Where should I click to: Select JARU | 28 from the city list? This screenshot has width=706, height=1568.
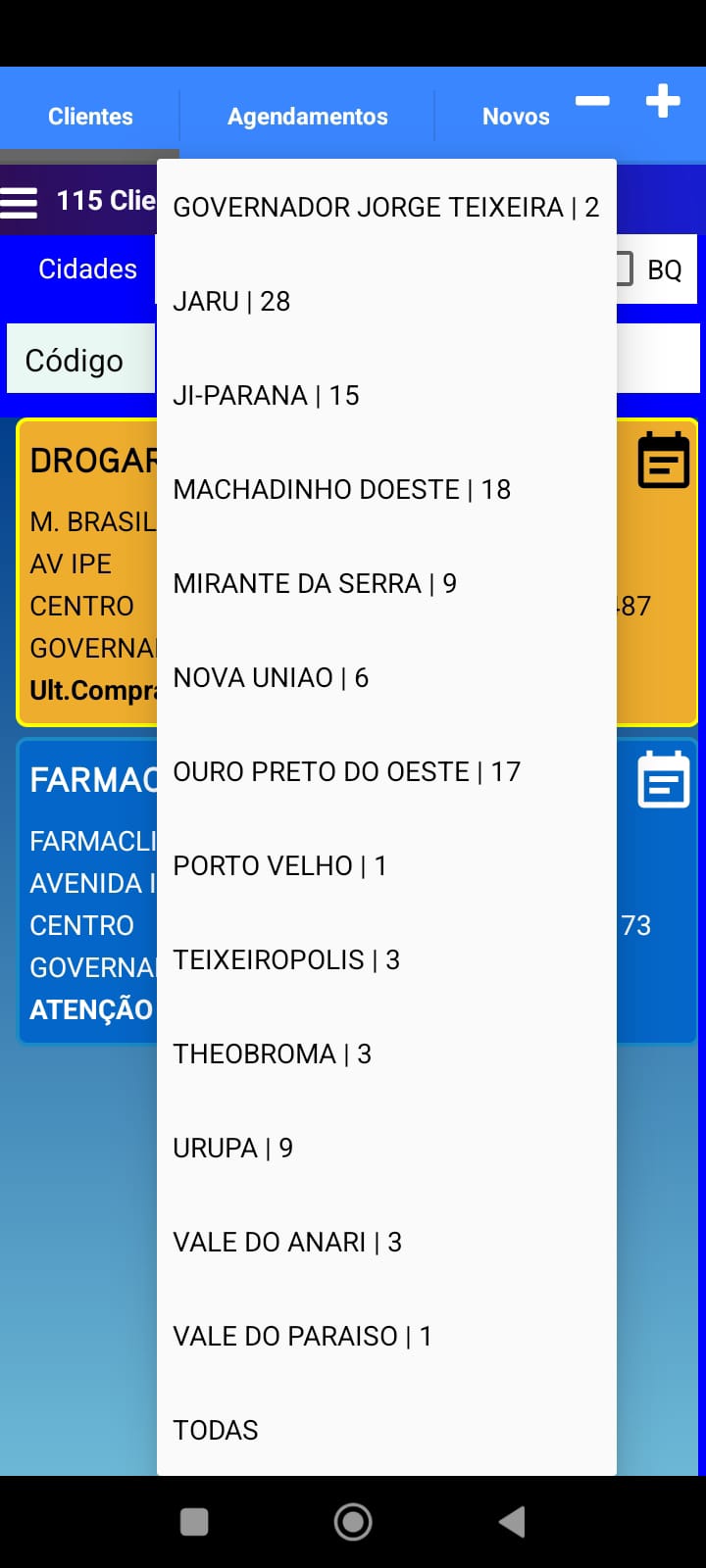tap(386, 301)
